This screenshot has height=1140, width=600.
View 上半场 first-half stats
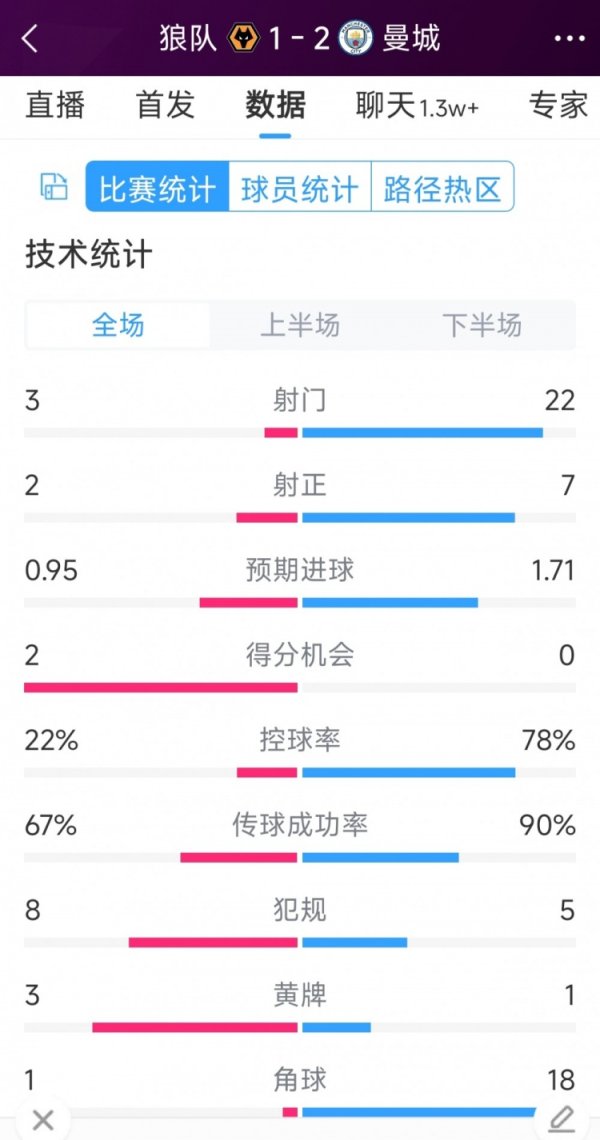[x=300, y=325]
